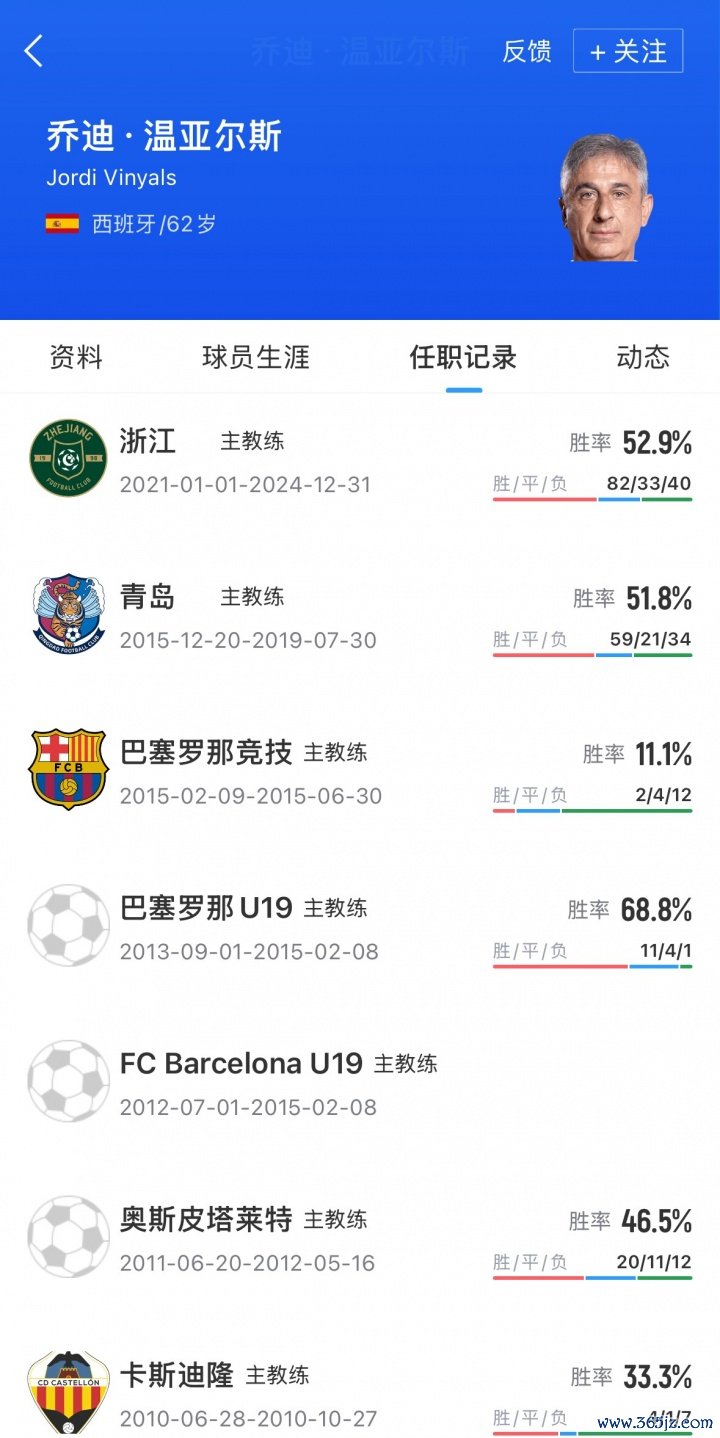View the 卡斯迪隆 coaching record

[x=360, y=1394]
